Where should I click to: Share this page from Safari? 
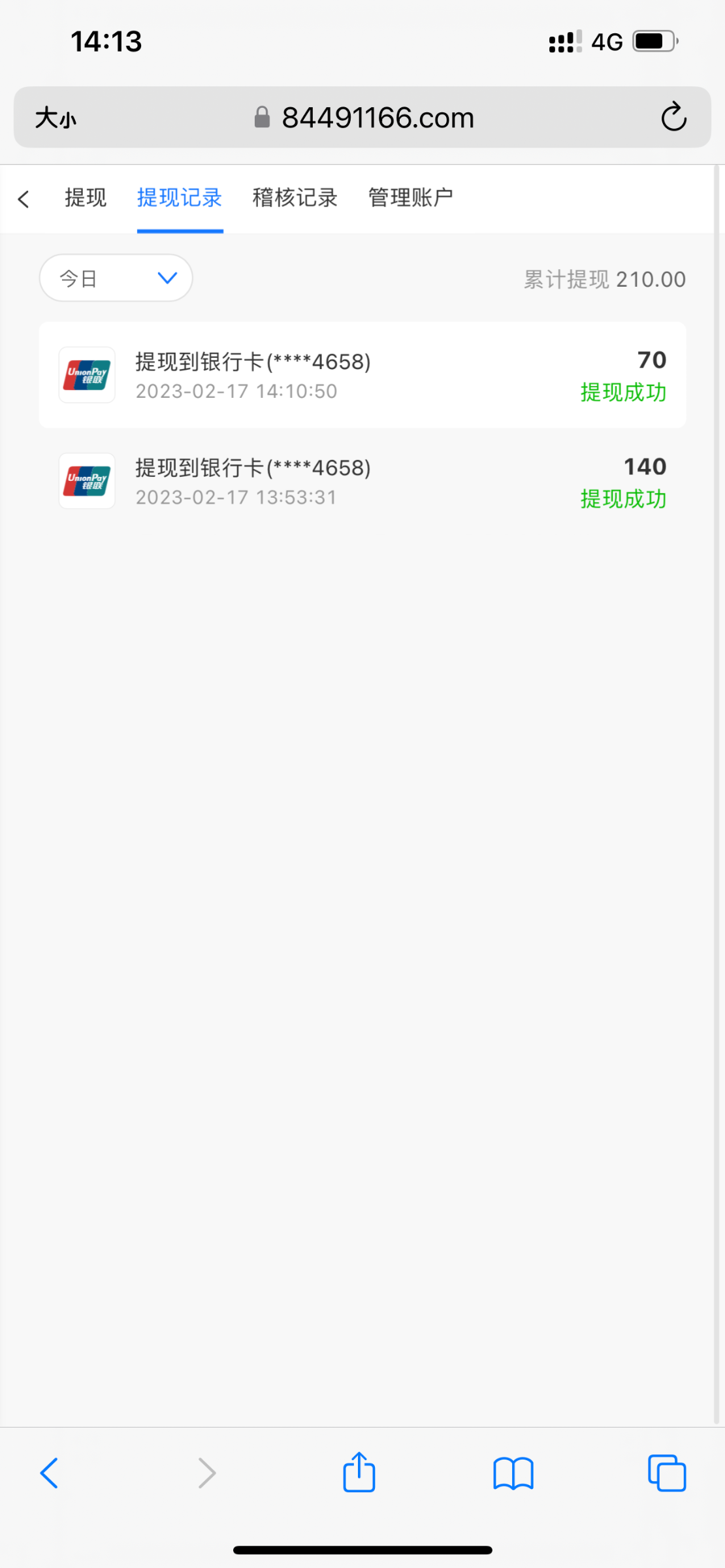(x=359, y=1473)
